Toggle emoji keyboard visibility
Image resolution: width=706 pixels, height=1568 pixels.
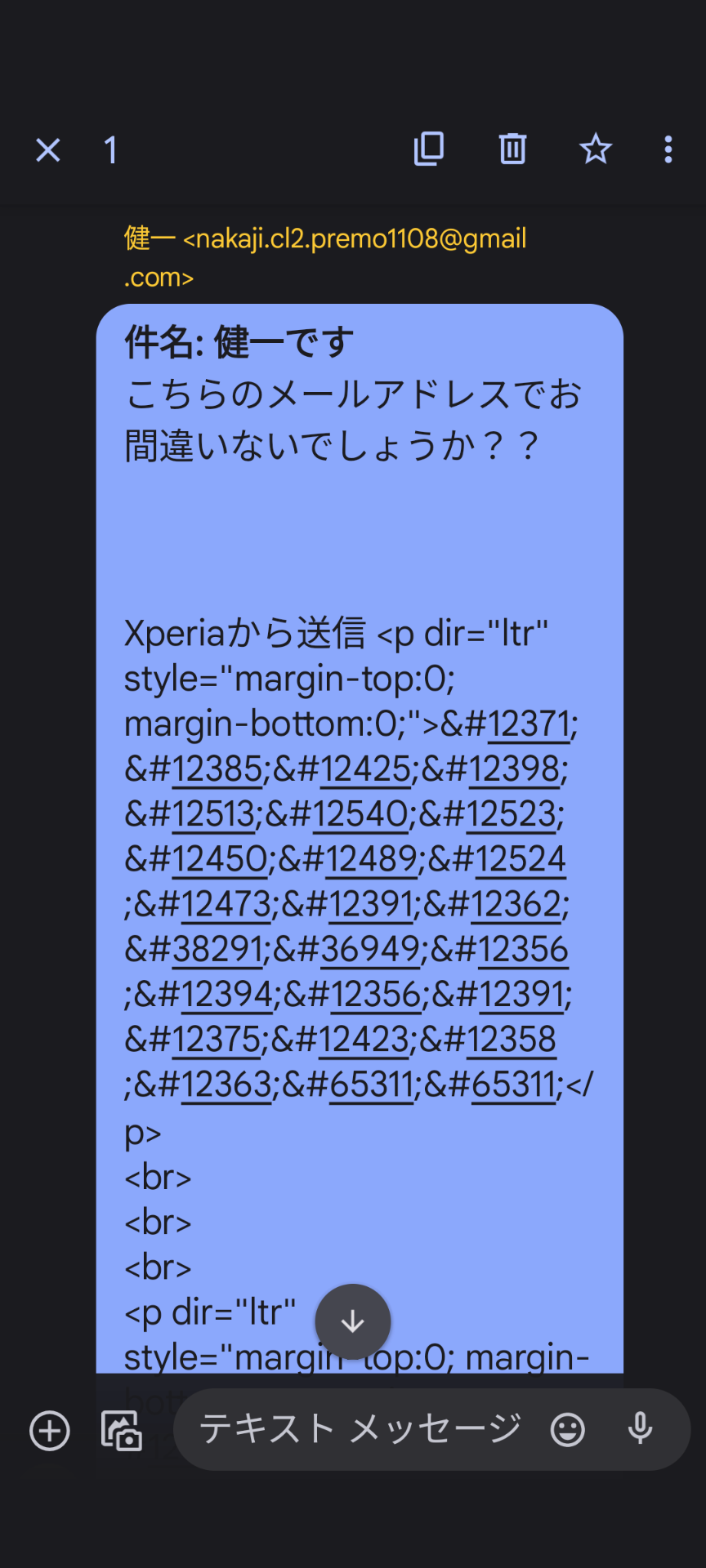click(x=567, y=1429)
